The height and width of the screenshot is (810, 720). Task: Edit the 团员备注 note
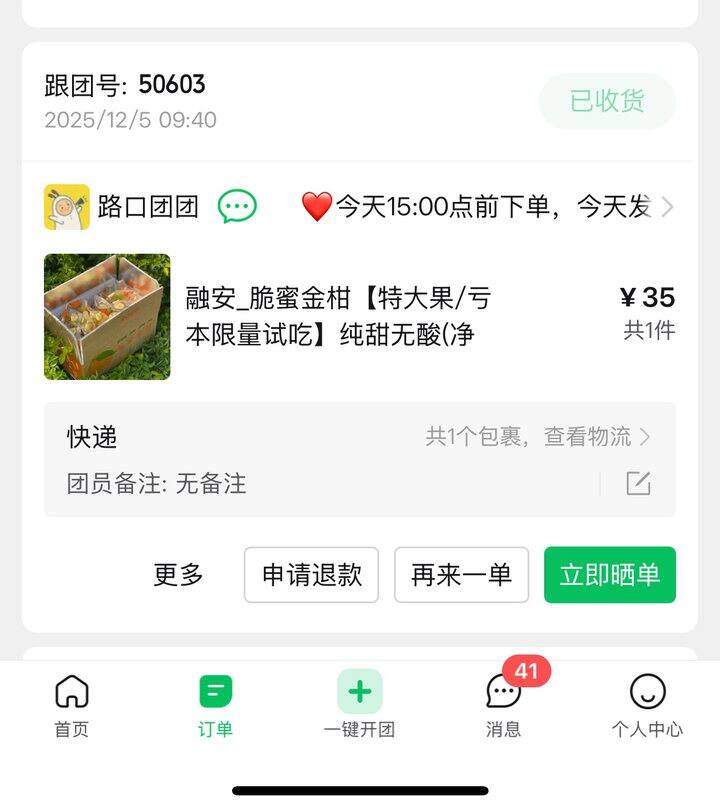pos(638,484)
